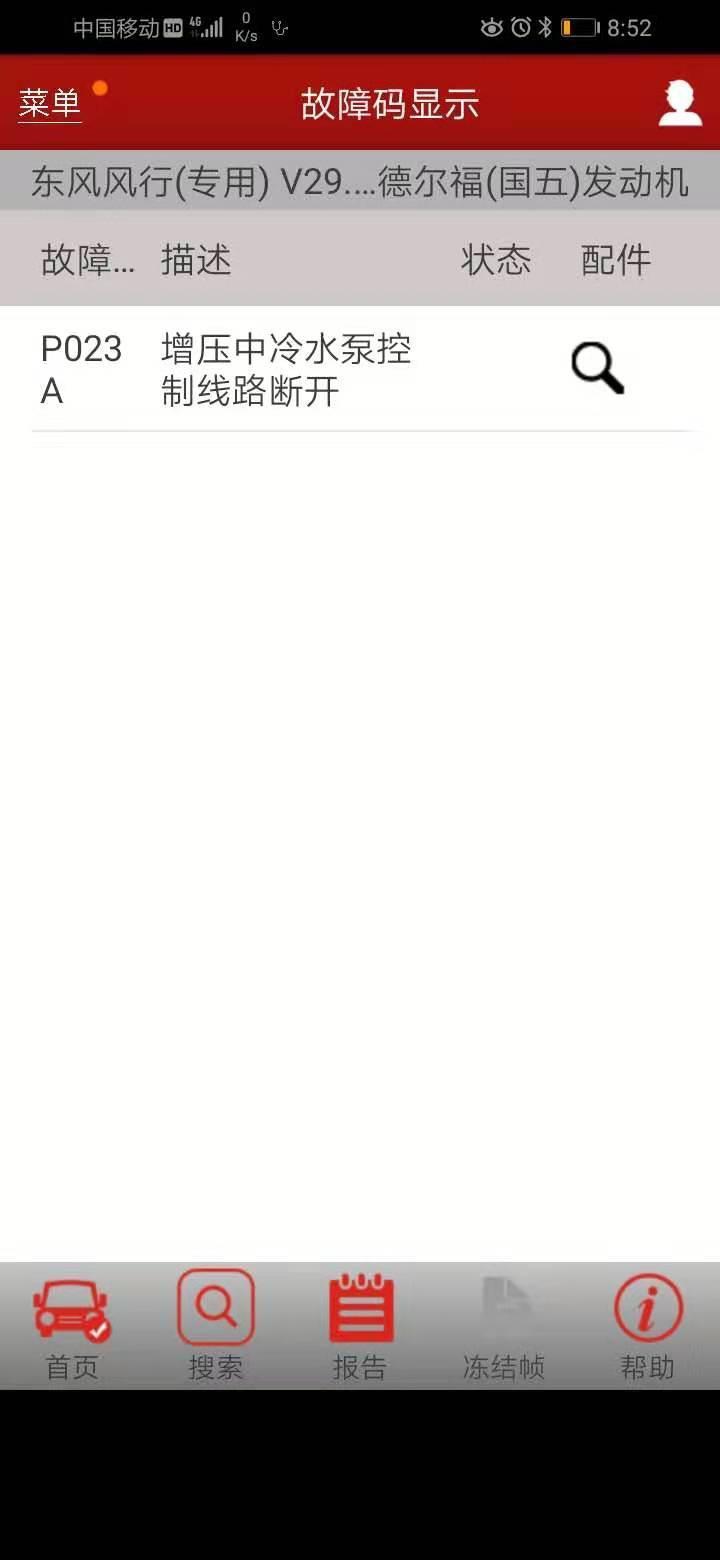Open the P023A fault code row

[285, 370]
